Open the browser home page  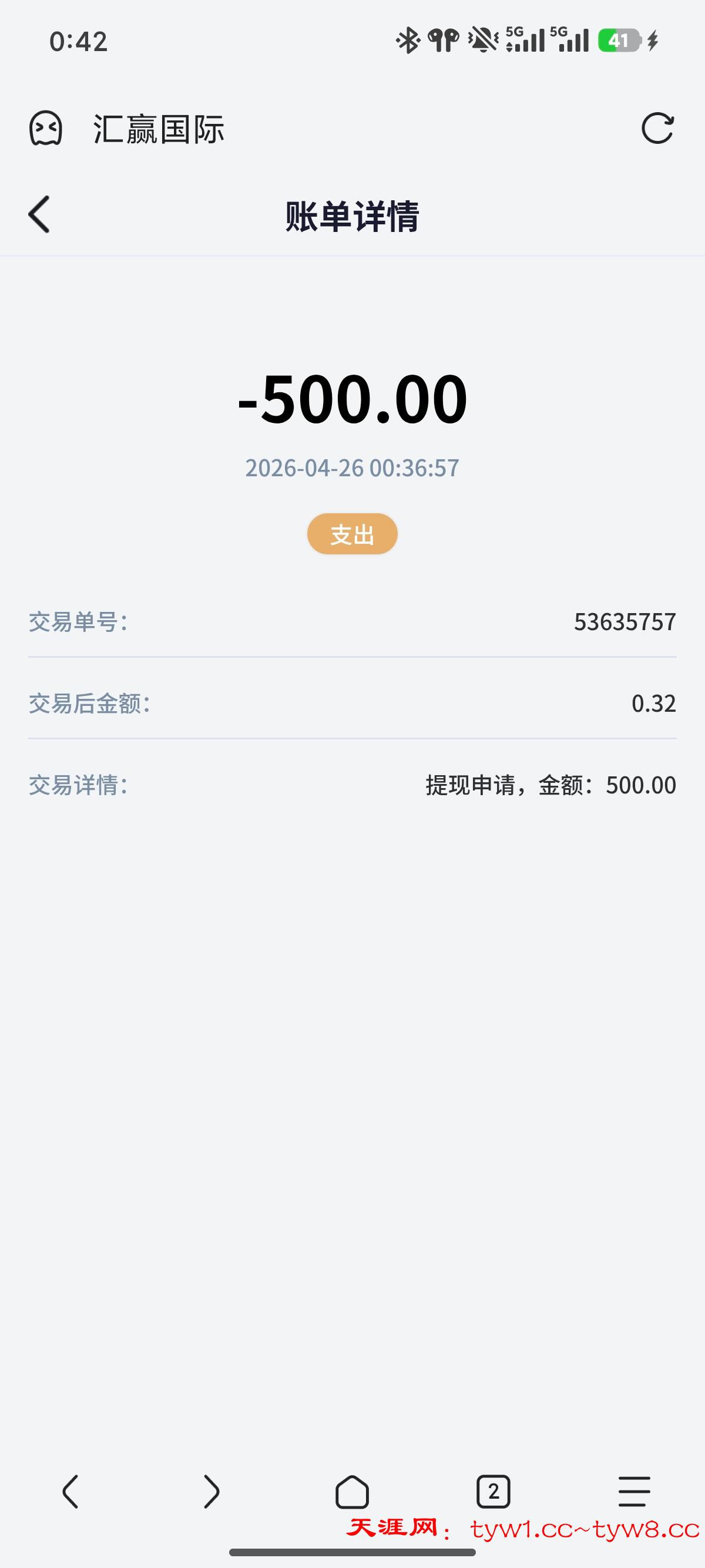(352, 1491)
